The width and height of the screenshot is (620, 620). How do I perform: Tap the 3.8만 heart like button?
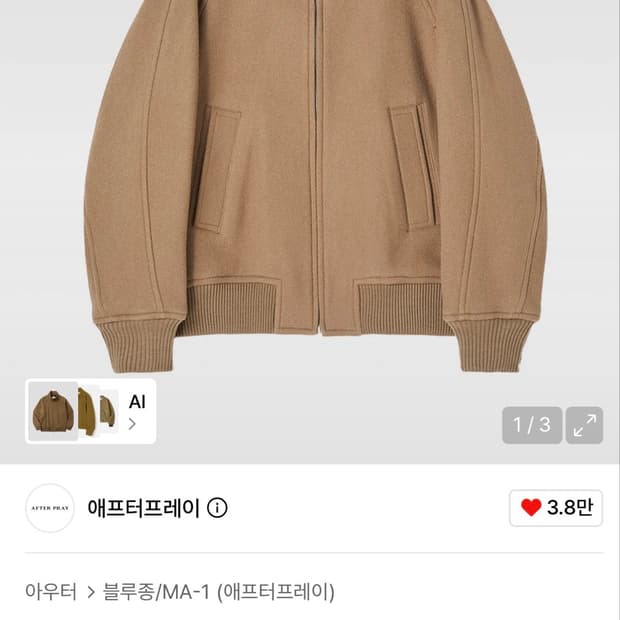tap(556, 508)
